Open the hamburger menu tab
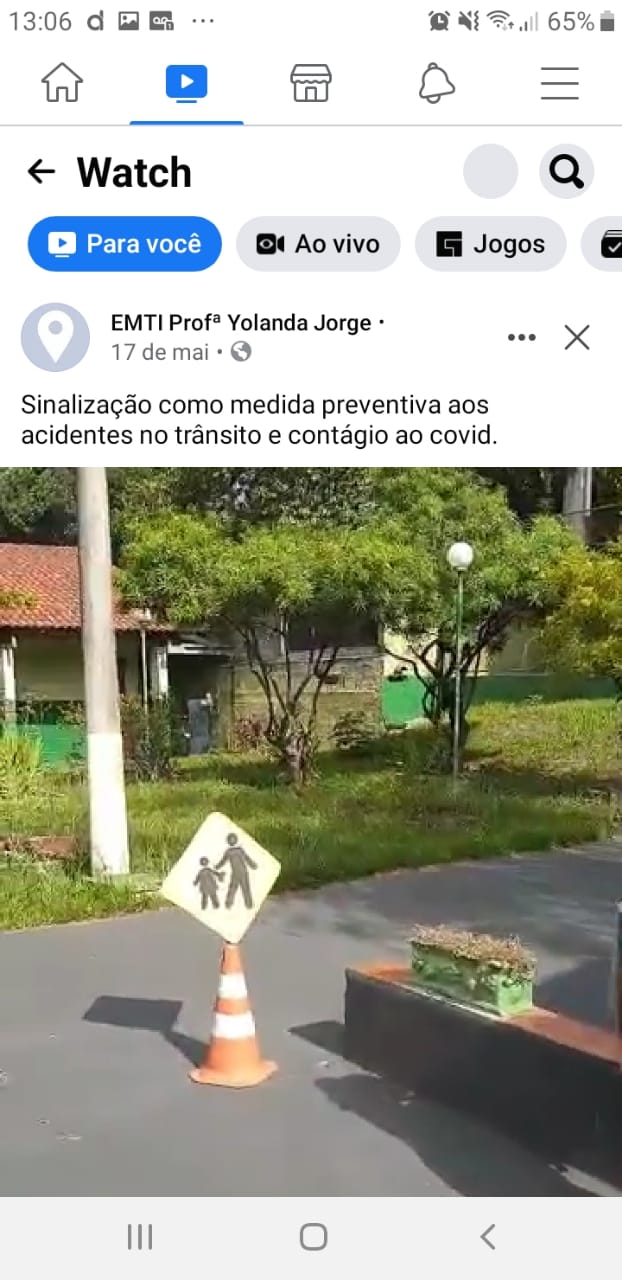 click(x=560, y=83)
